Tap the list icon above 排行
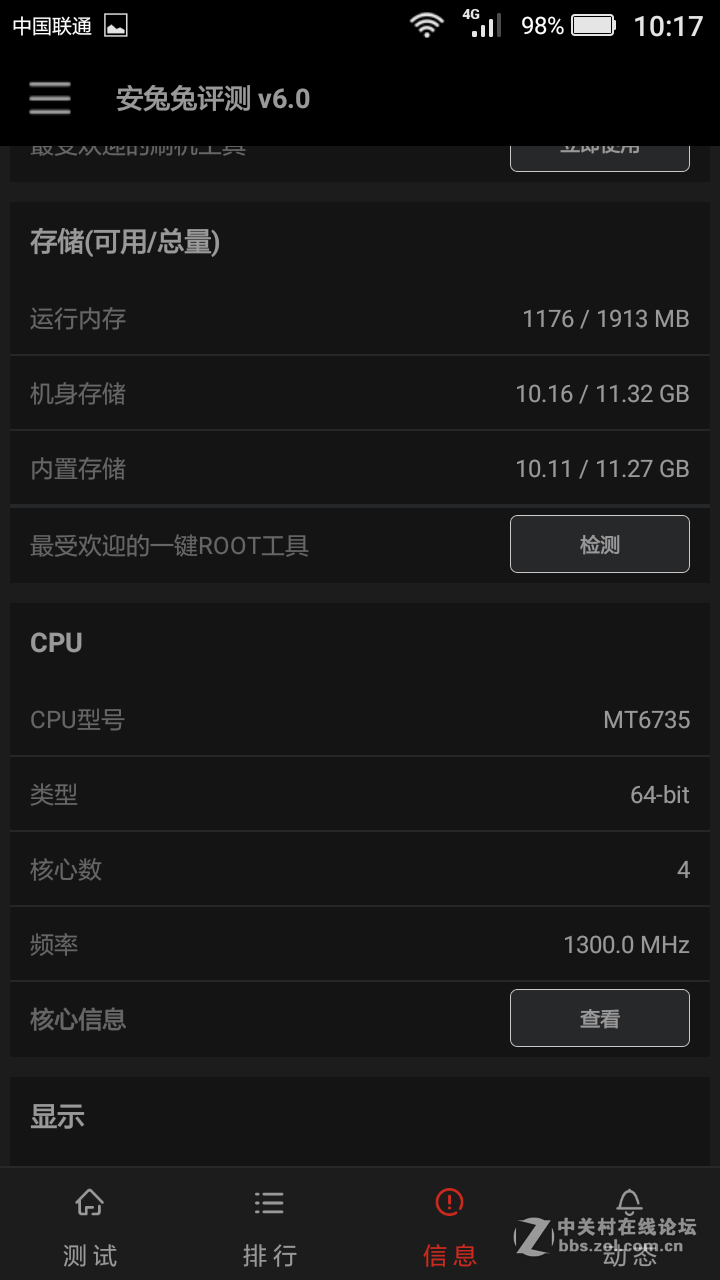Screen dimensions: 720x1280 [270, 1203]
